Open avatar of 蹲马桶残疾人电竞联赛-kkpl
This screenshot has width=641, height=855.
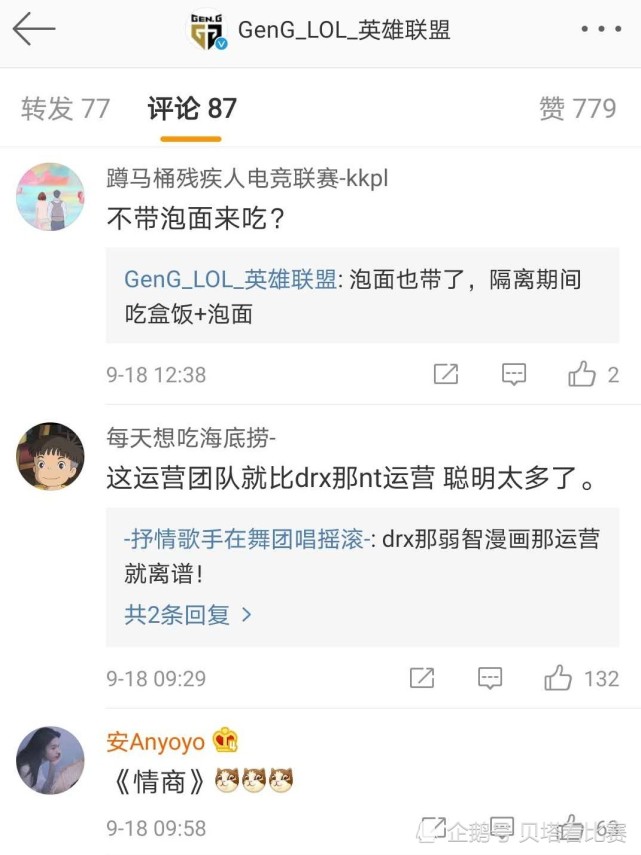pos(50,197)
